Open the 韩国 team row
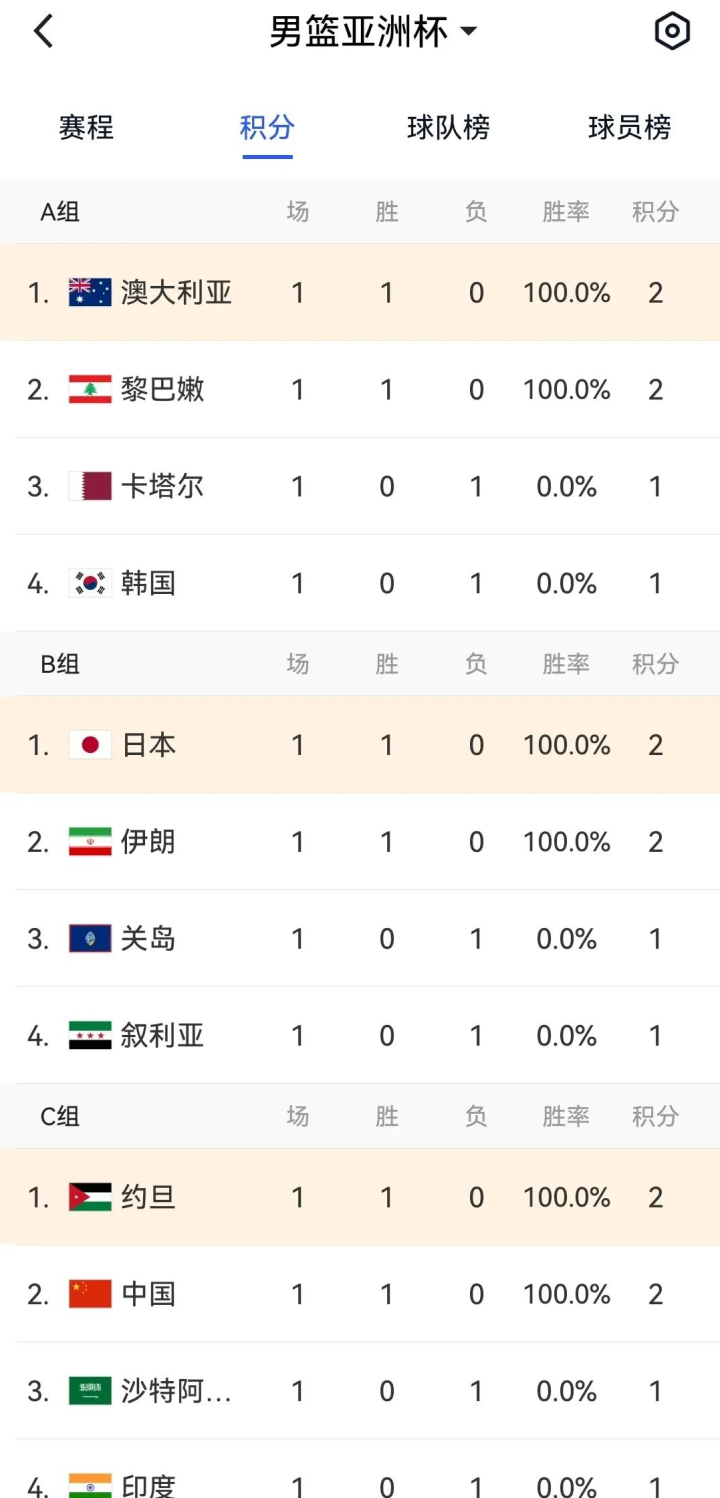The height and width of the screenshot is (1498, 720). click(x=360, y=584)
